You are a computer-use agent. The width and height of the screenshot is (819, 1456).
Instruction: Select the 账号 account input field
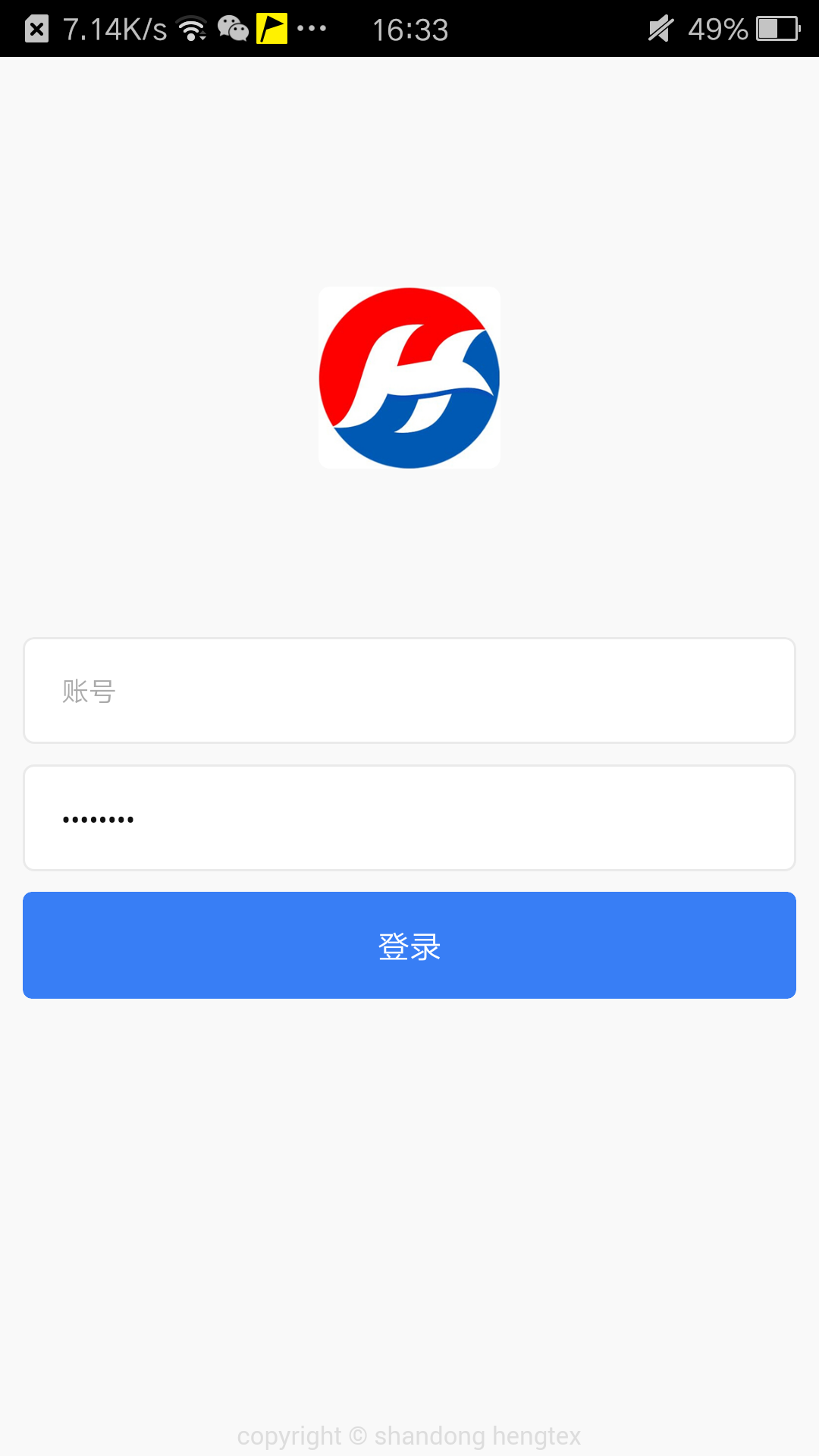point(409,690)
